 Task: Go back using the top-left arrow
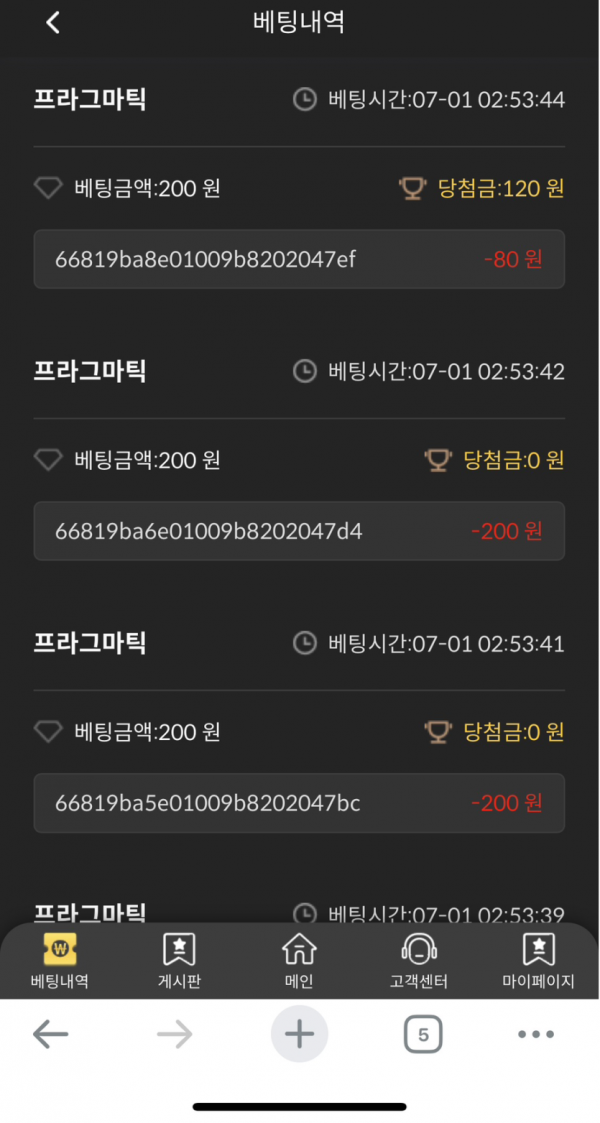click(52, 23)
